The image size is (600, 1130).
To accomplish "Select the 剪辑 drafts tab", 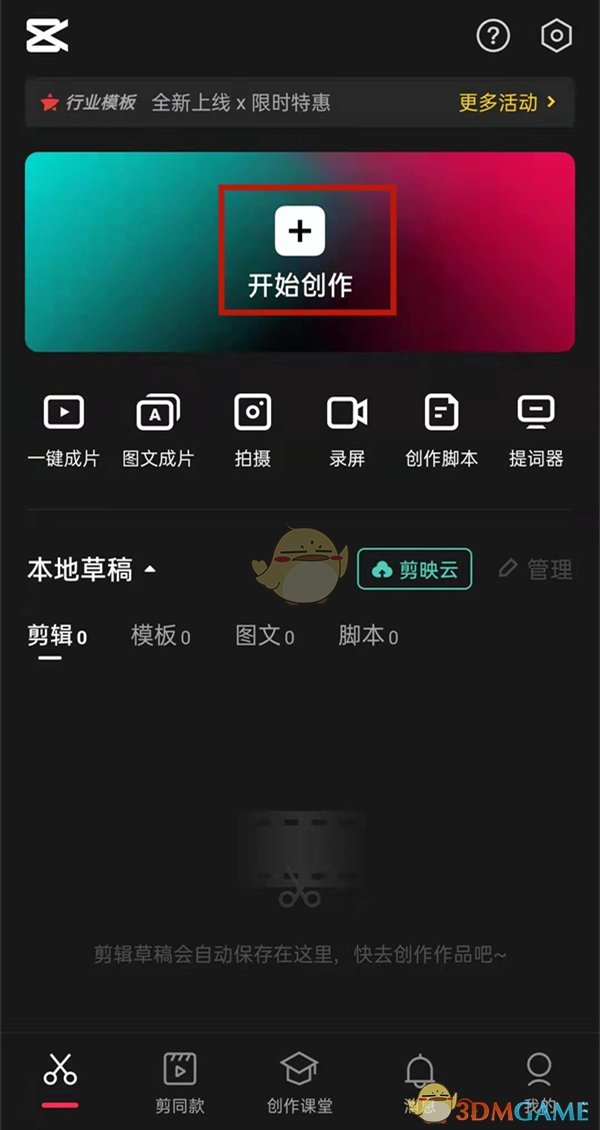I will point(56,636).
